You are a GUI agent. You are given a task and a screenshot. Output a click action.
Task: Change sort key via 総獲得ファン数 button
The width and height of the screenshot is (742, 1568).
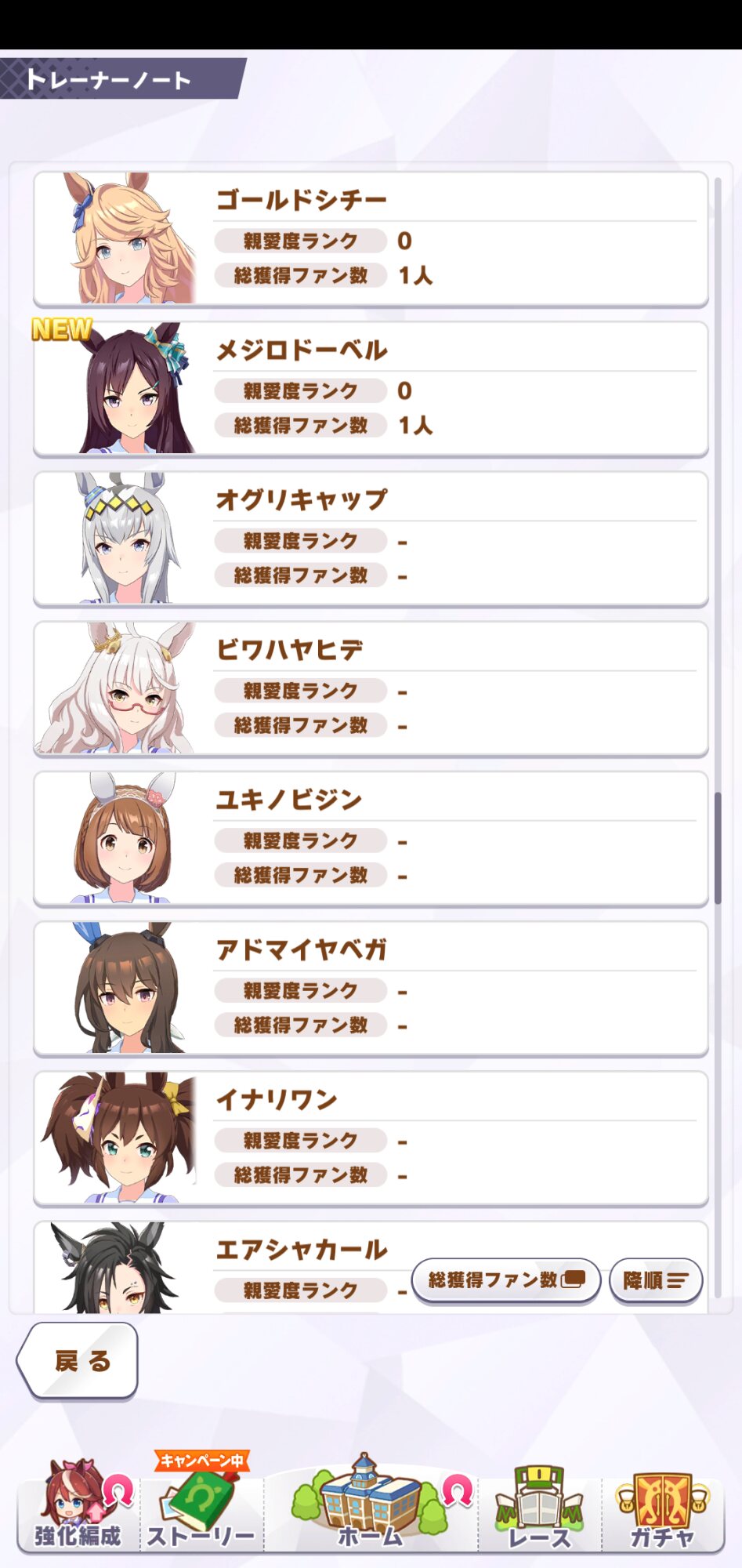tap(506, 1280)
